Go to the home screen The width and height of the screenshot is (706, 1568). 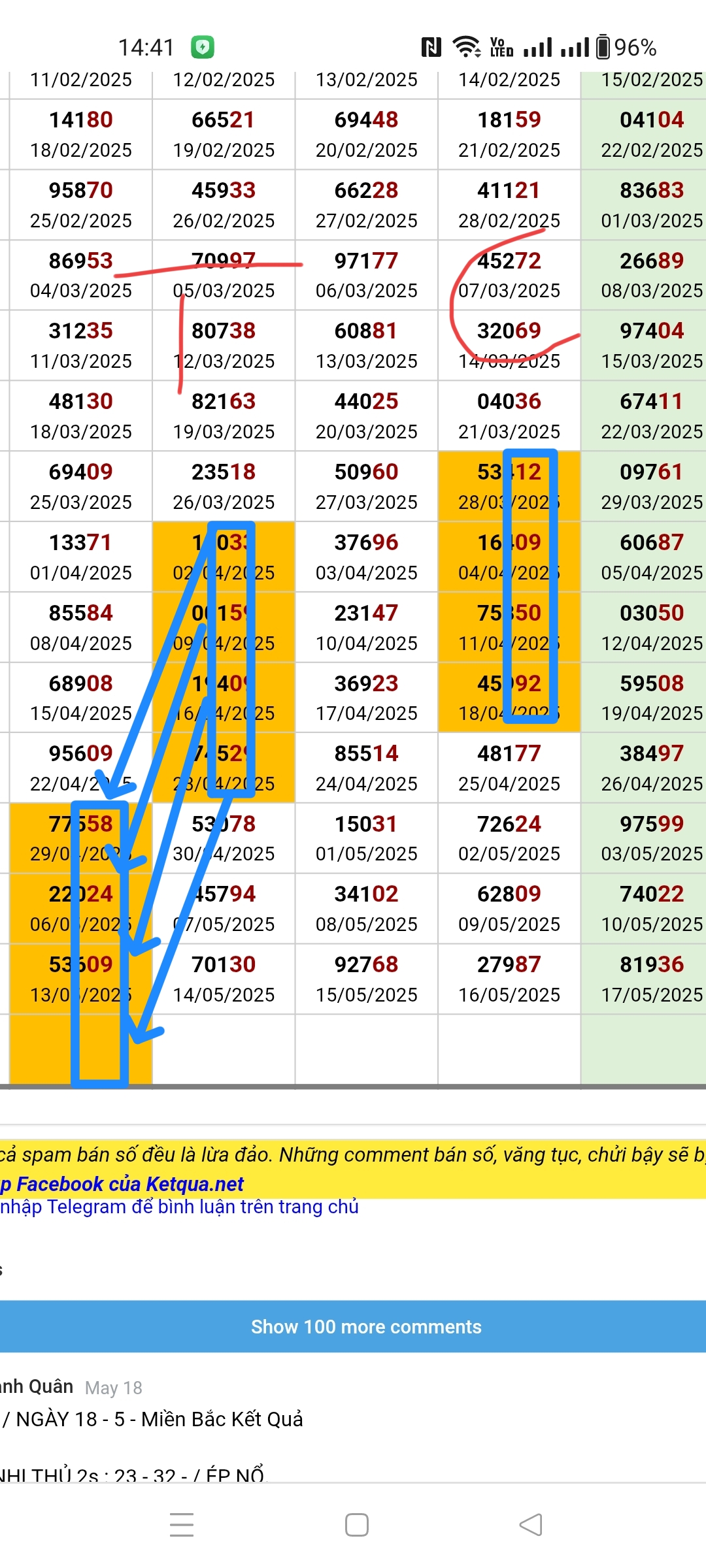tap(357, 1525)
